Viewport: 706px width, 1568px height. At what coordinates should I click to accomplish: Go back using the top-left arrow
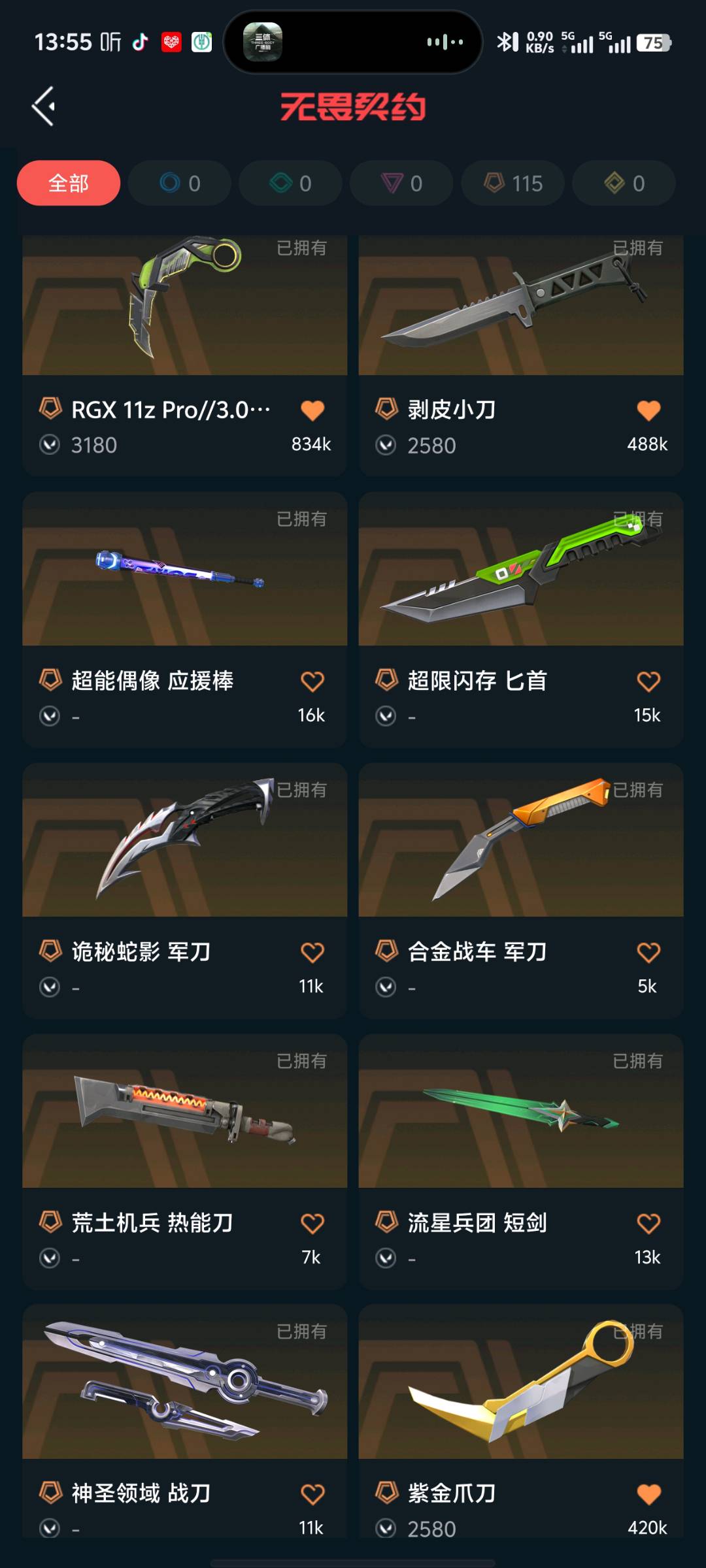pyautogui.click(x=44, y=106)
